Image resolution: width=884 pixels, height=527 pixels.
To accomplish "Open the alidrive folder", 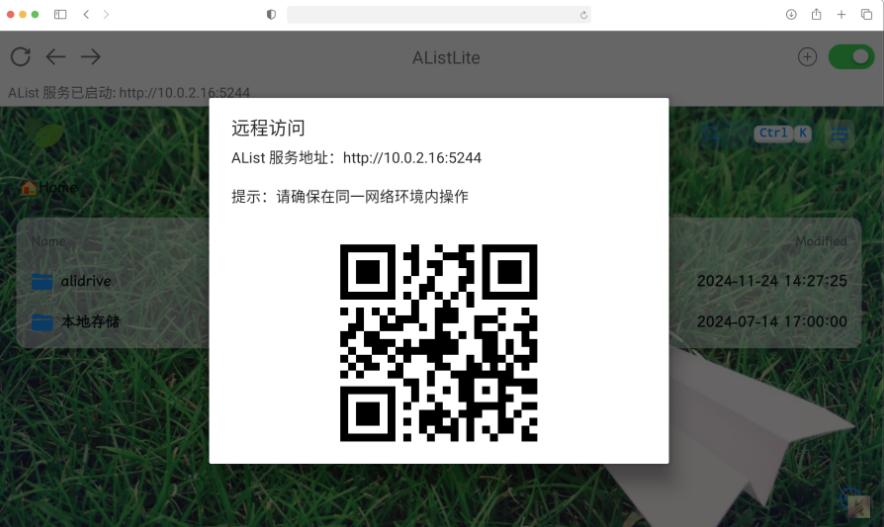I will (x=85, y=281).
